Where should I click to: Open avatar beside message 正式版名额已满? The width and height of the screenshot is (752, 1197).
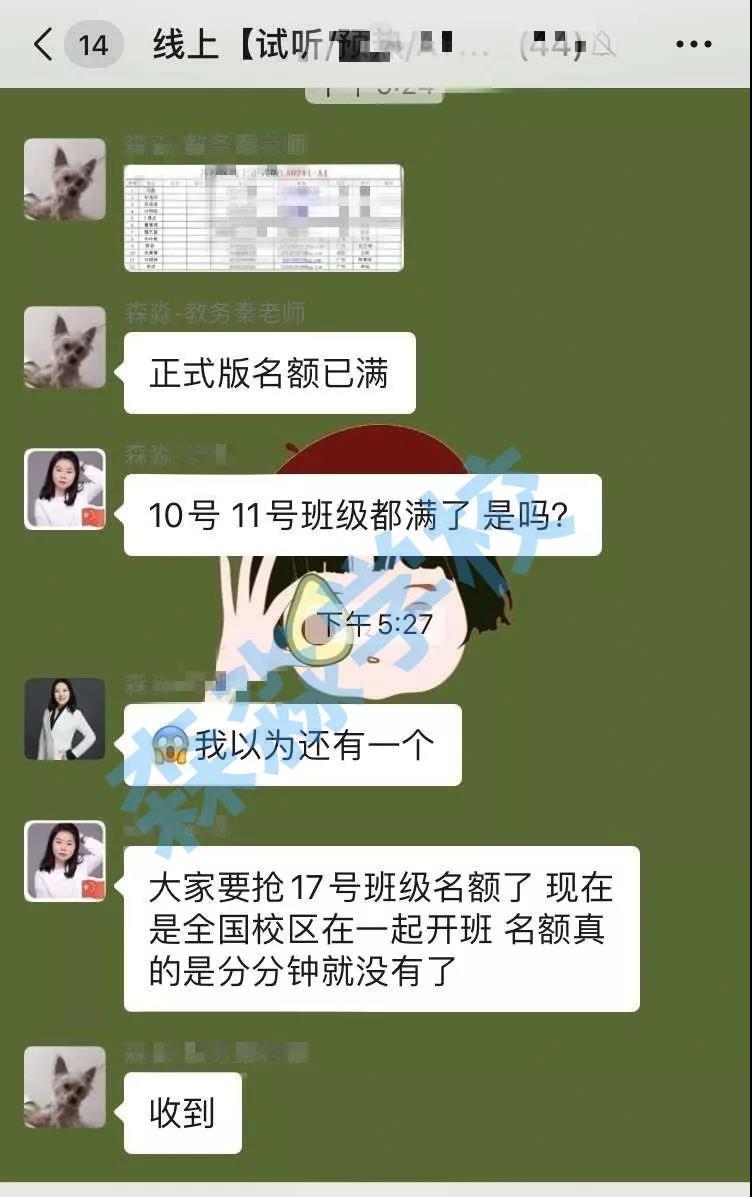(65, 346)
